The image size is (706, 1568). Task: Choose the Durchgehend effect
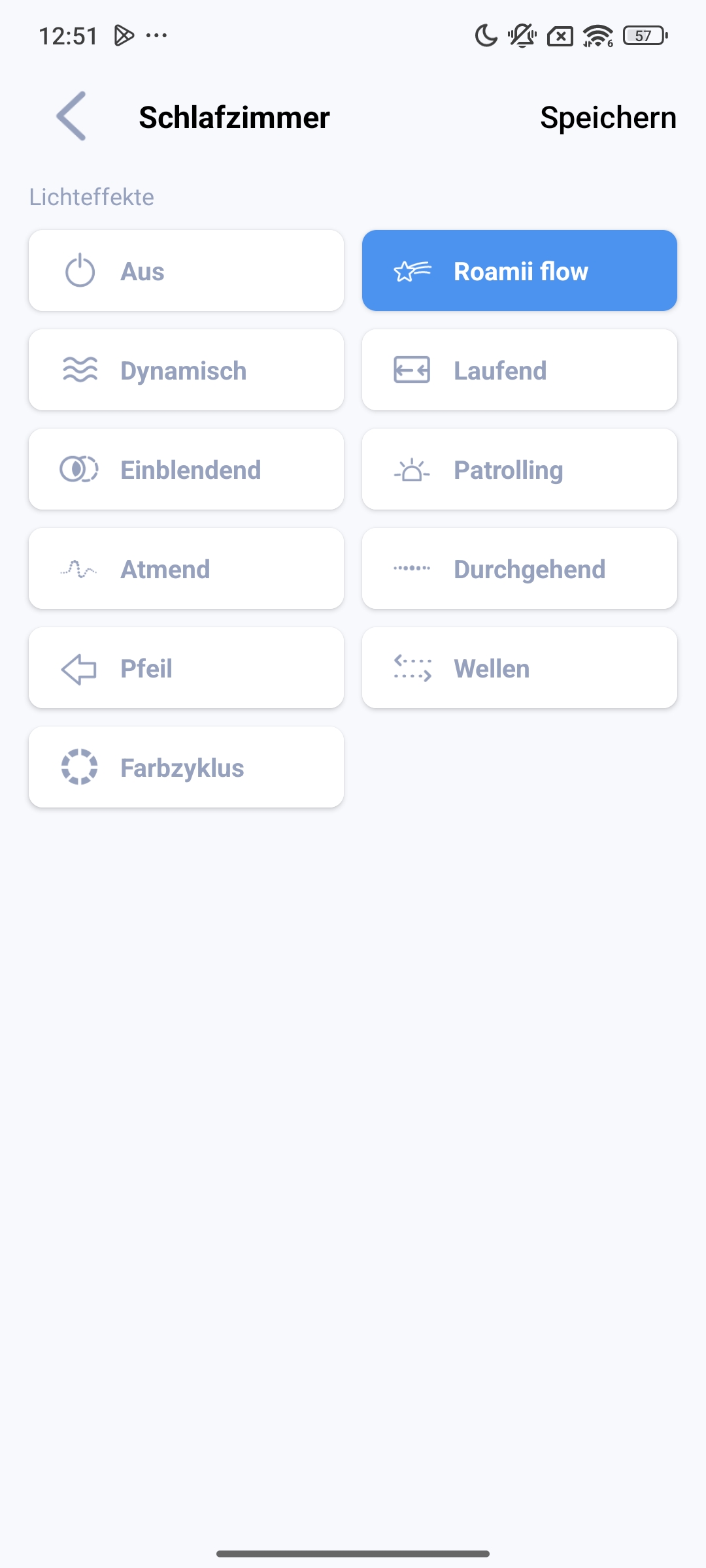click(520, 568)
